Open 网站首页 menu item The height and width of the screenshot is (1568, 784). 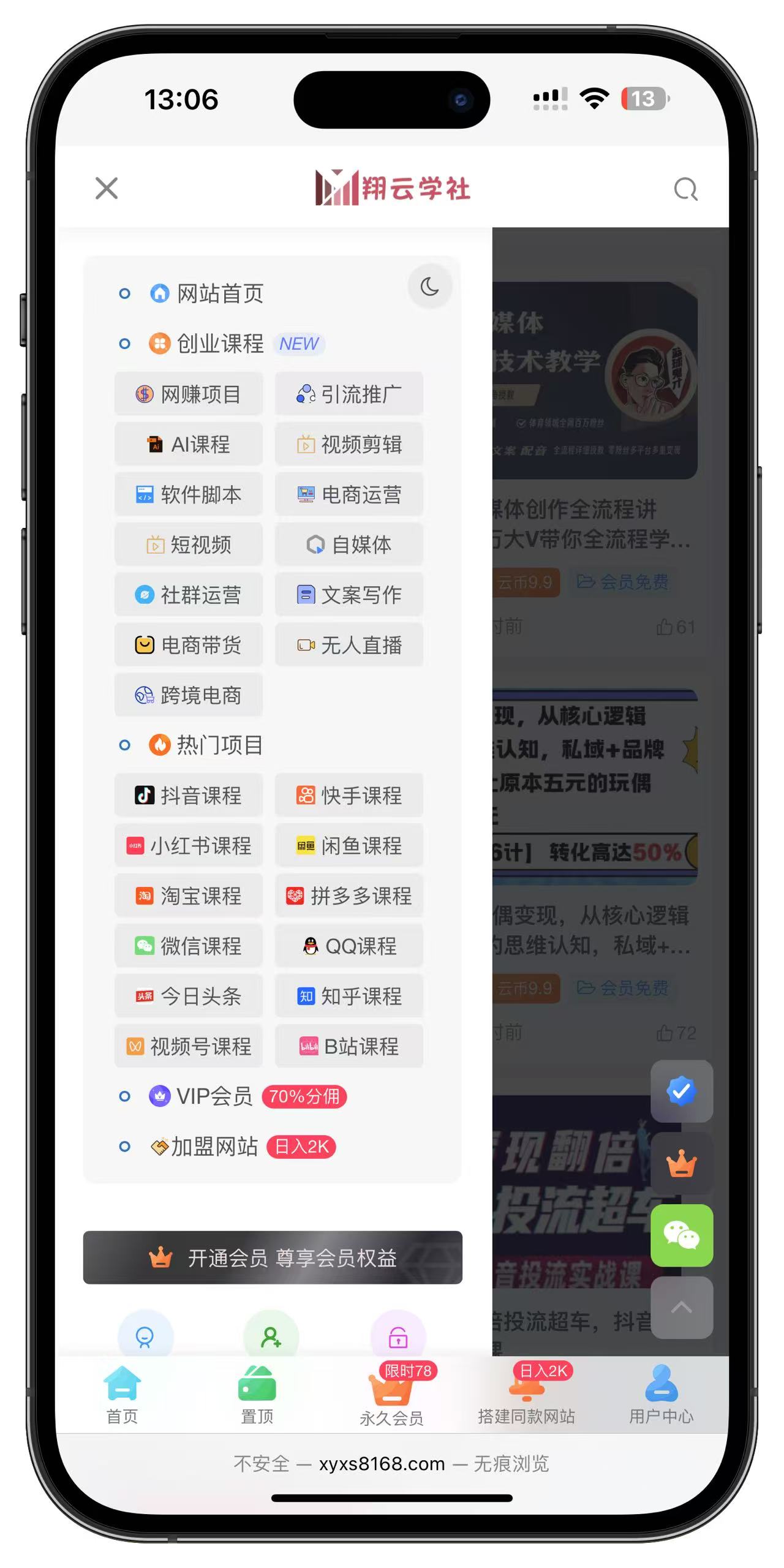click(207, 293)
